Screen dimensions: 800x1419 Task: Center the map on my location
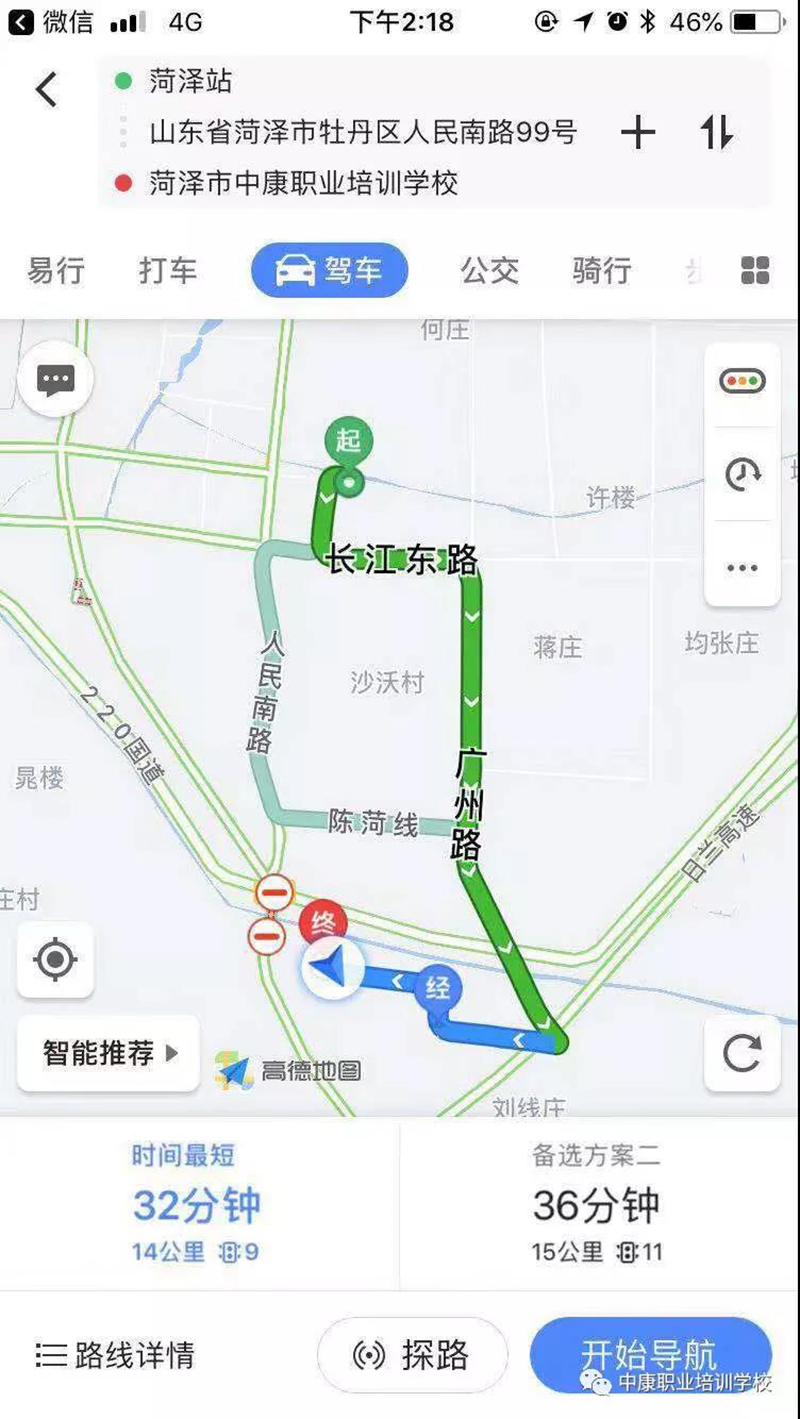click(x=55, y=960)
